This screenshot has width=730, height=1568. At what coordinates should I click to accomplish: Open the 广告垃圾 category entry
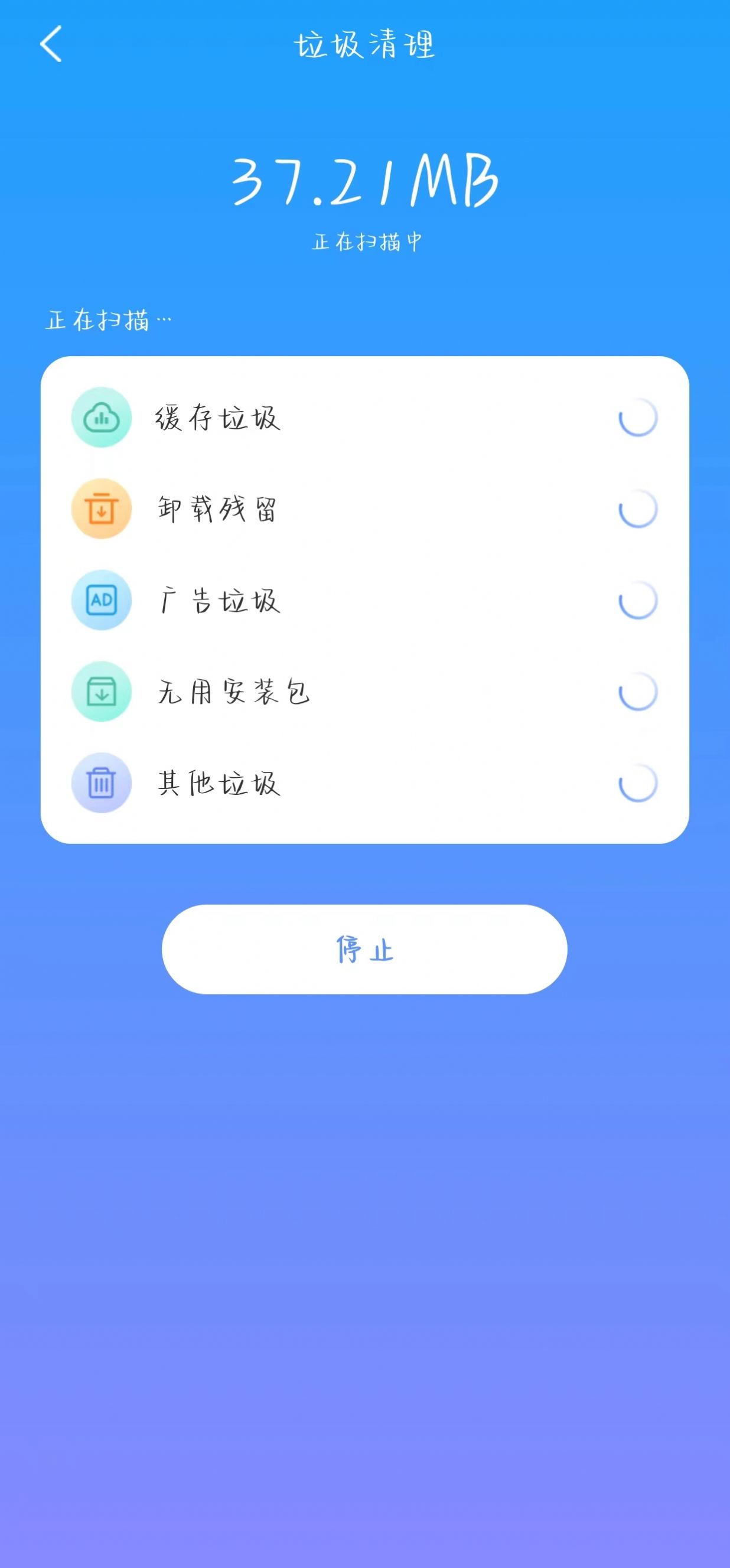pos(366,600)
